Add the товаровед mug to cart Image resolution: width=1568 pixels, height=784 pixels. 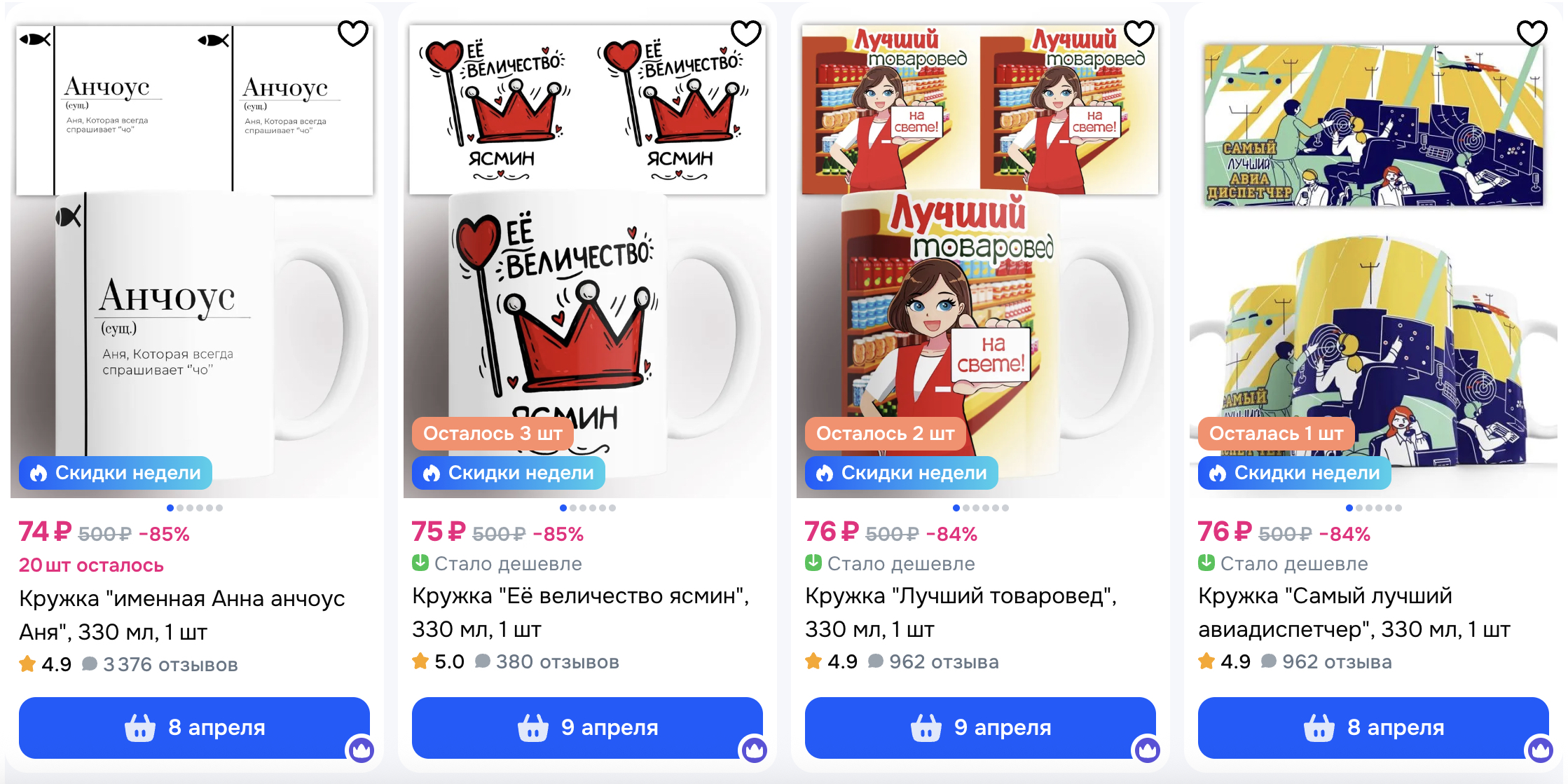tap(980, 727)
